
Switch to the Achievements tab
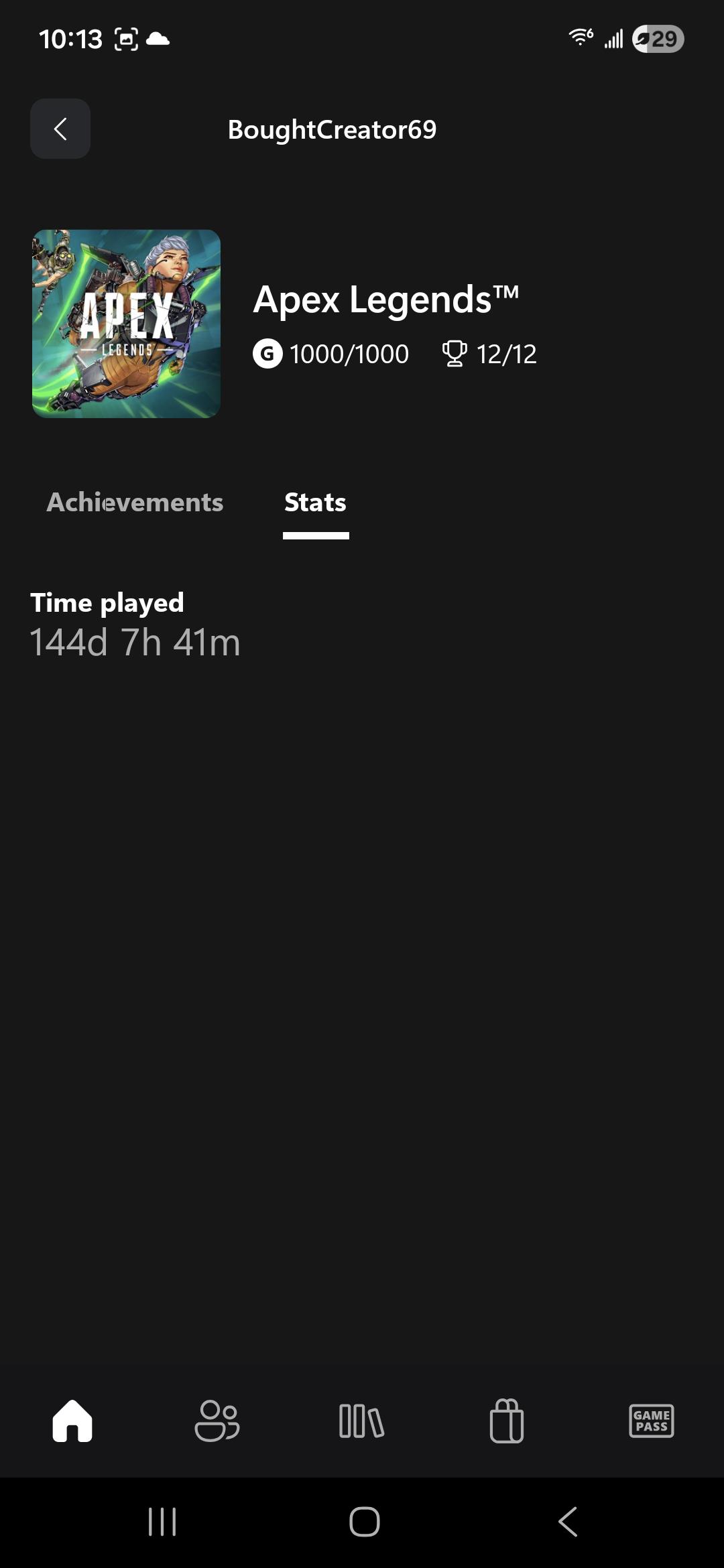[x=135, y=503]
